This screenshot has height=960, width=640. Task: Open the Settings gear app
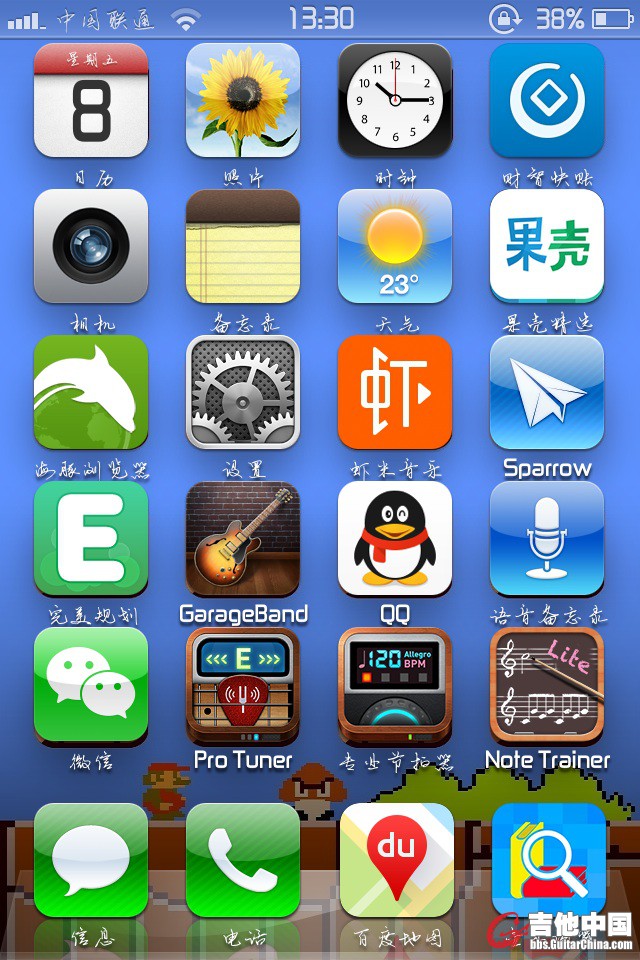click(243, 392)
